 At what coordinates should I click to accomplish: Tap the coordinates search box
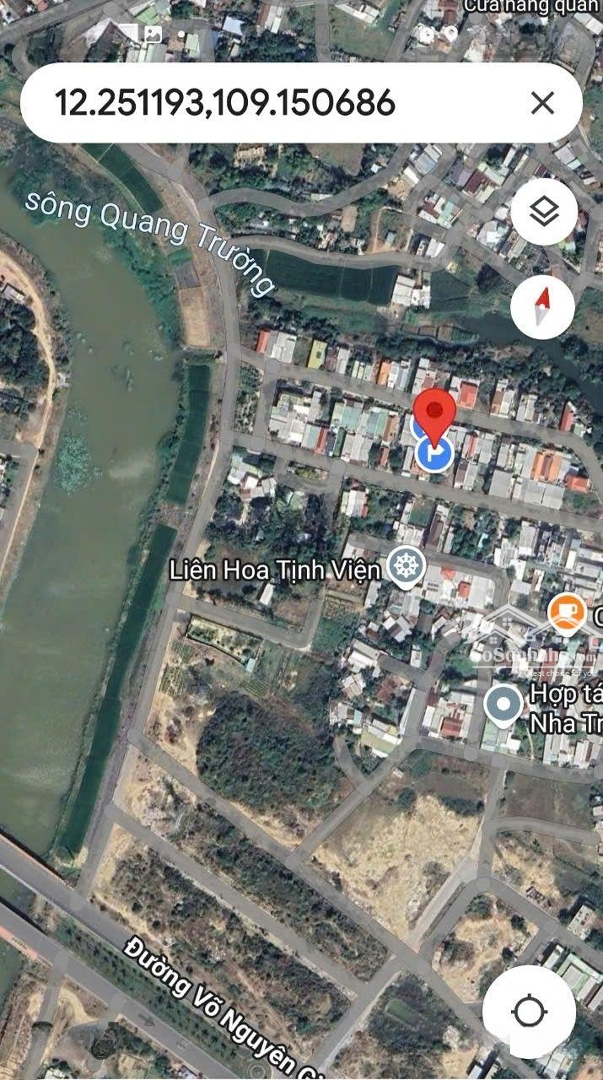[x=301, y=103]
